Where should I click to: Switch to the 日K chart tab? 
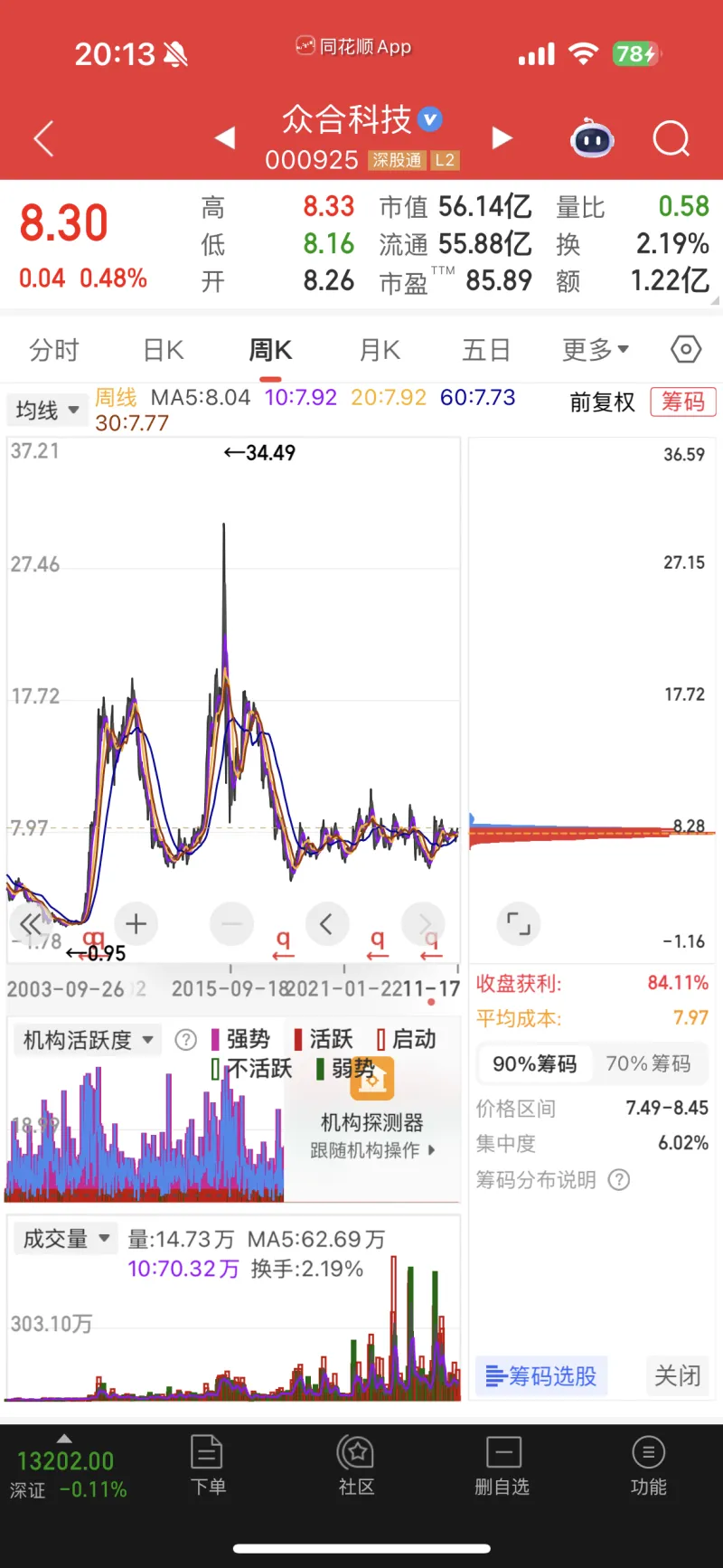164,350
